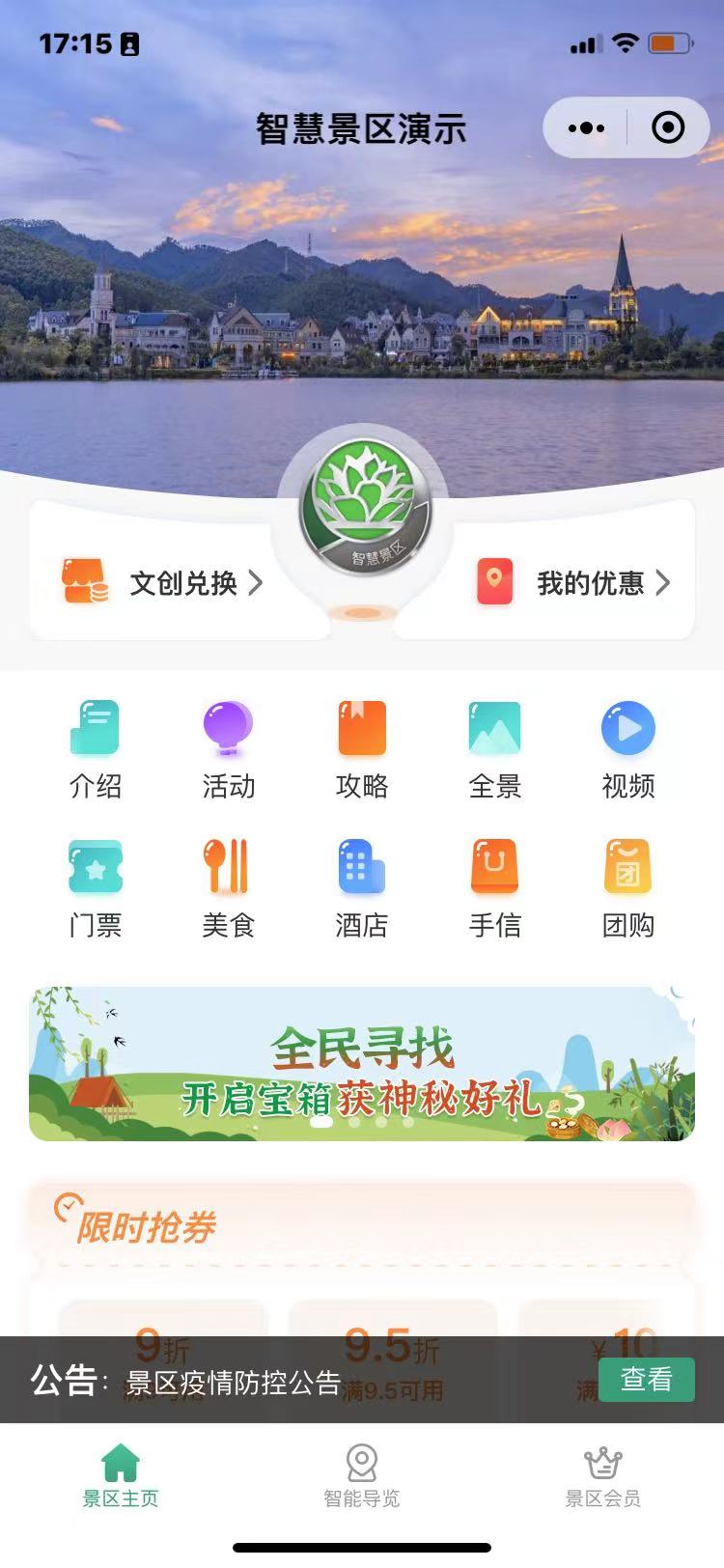Open the 介绍 introduction section
The height and width of the screenshot is (1568, 724).
[95, 750]
